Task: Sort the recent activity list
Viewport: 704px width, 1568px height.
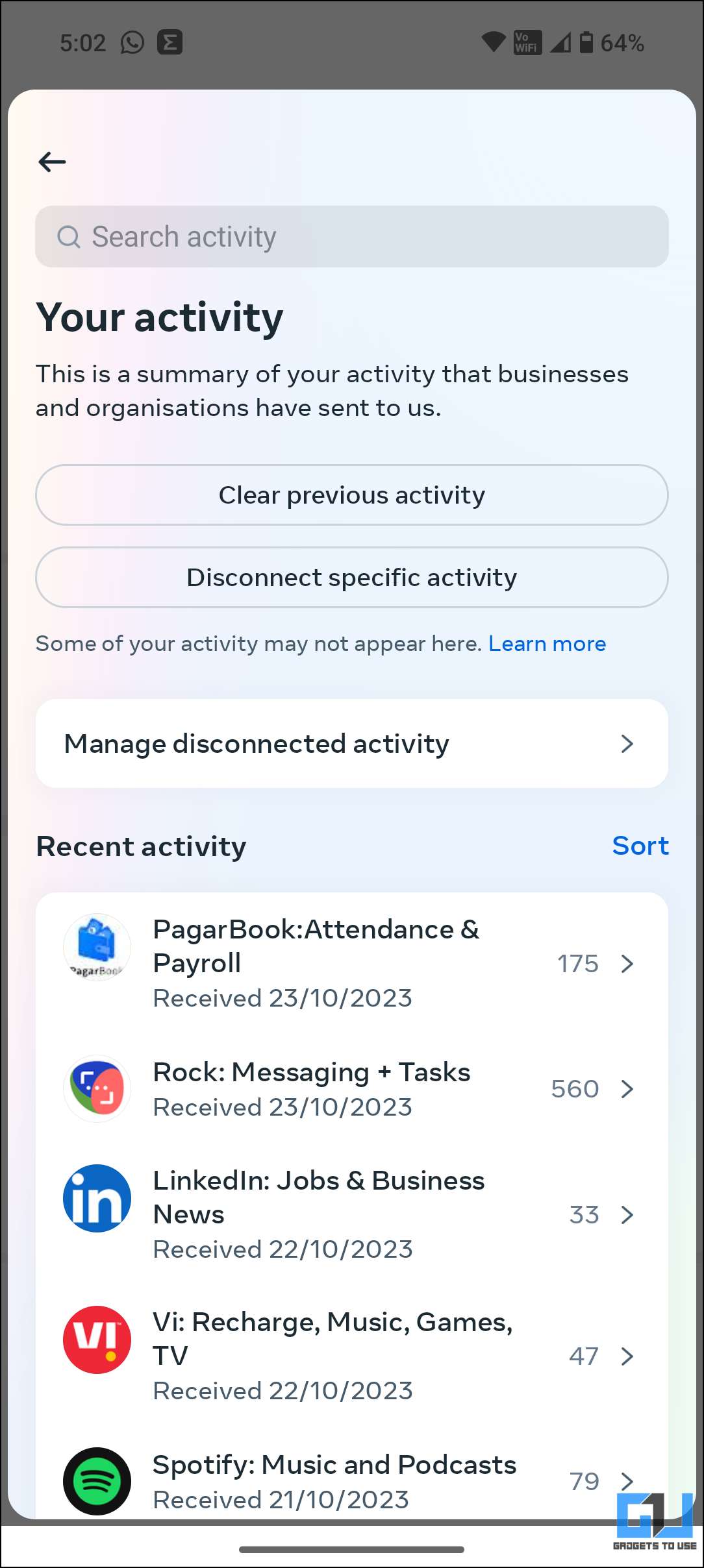Action: tap(640, 846)
